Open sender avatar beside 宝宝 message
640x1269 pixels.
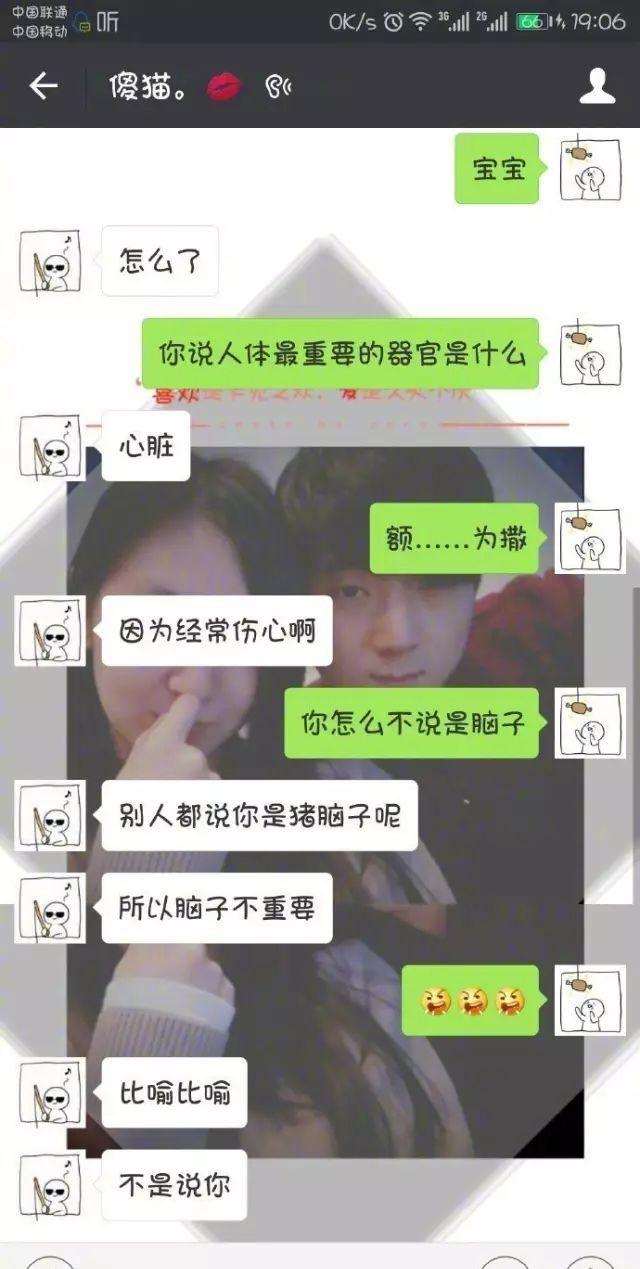tap(590, 168)
